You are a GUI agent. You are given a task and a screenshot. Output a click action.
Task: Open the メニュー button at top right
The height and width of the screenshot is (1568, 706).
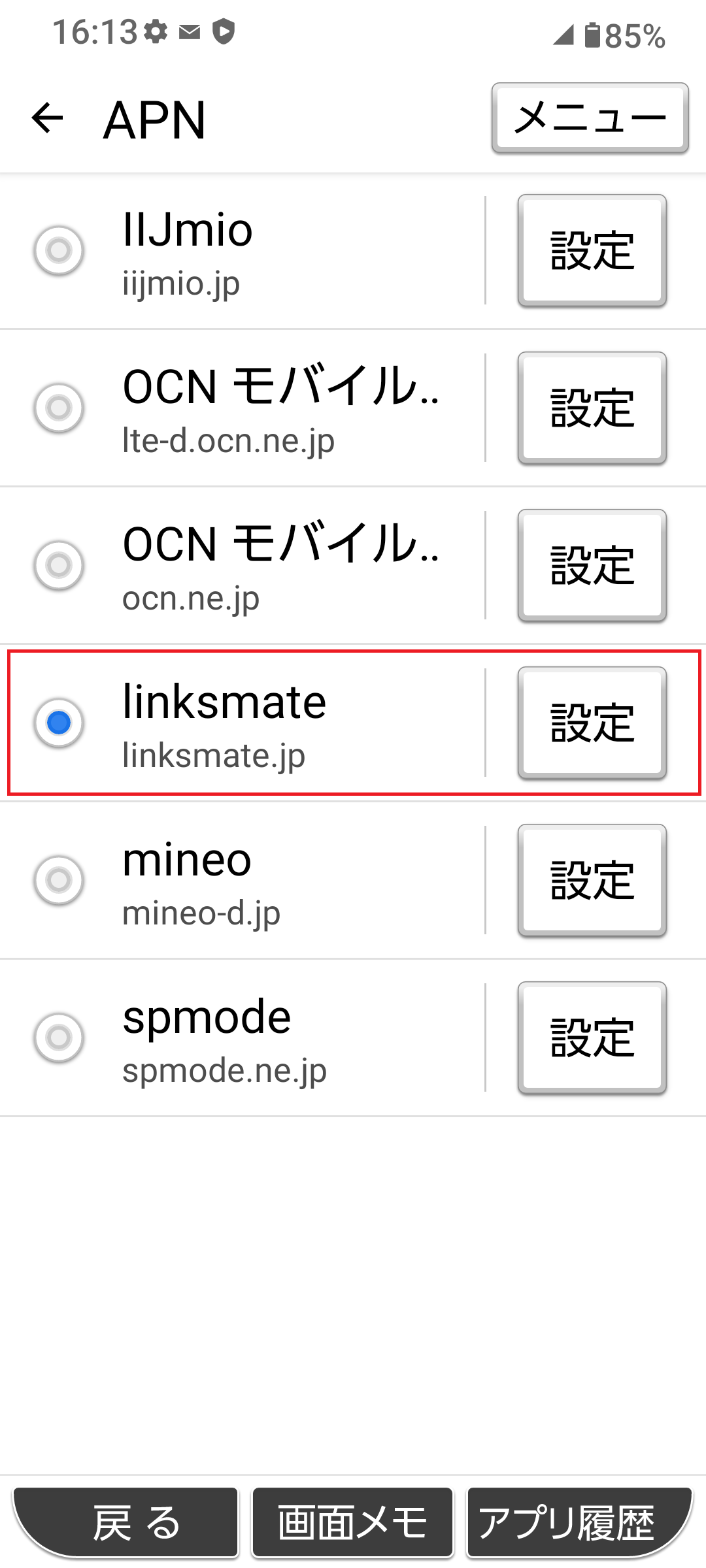590,118
